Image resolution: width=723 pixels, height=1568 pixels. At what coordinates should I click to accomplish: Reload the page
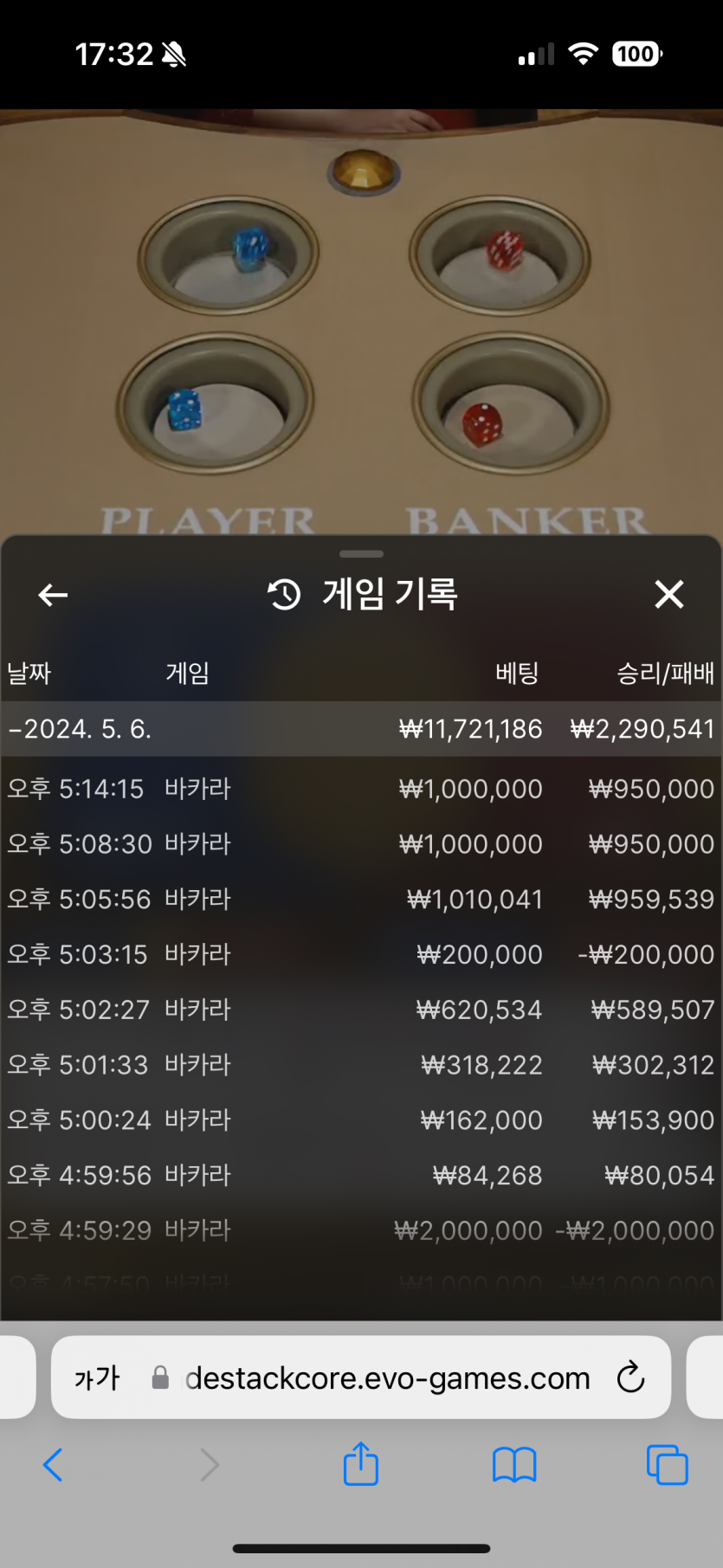pyautogui.click(x=630, y=1378)
